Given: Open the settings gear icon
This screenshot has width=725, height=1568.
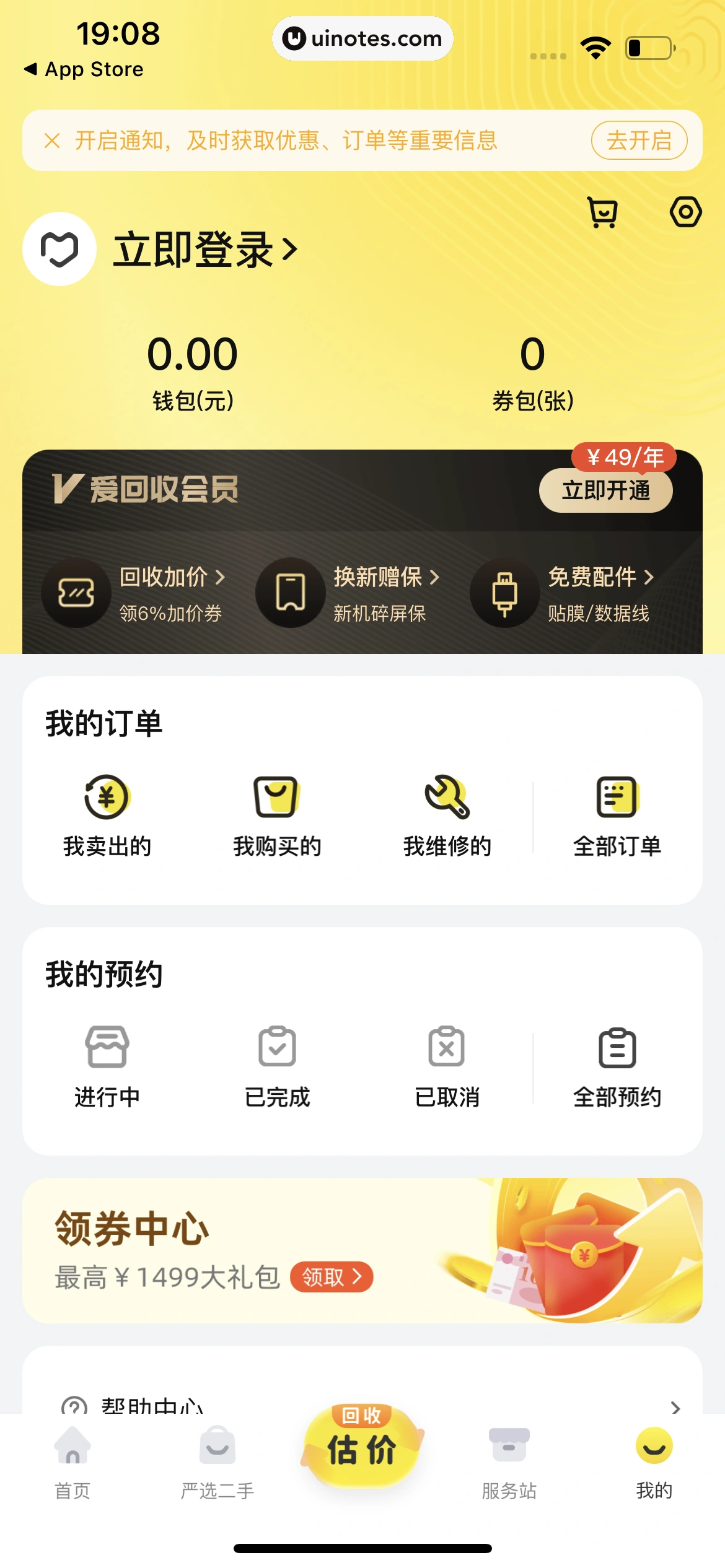Looking at the screenshot, I should [685, 212].
